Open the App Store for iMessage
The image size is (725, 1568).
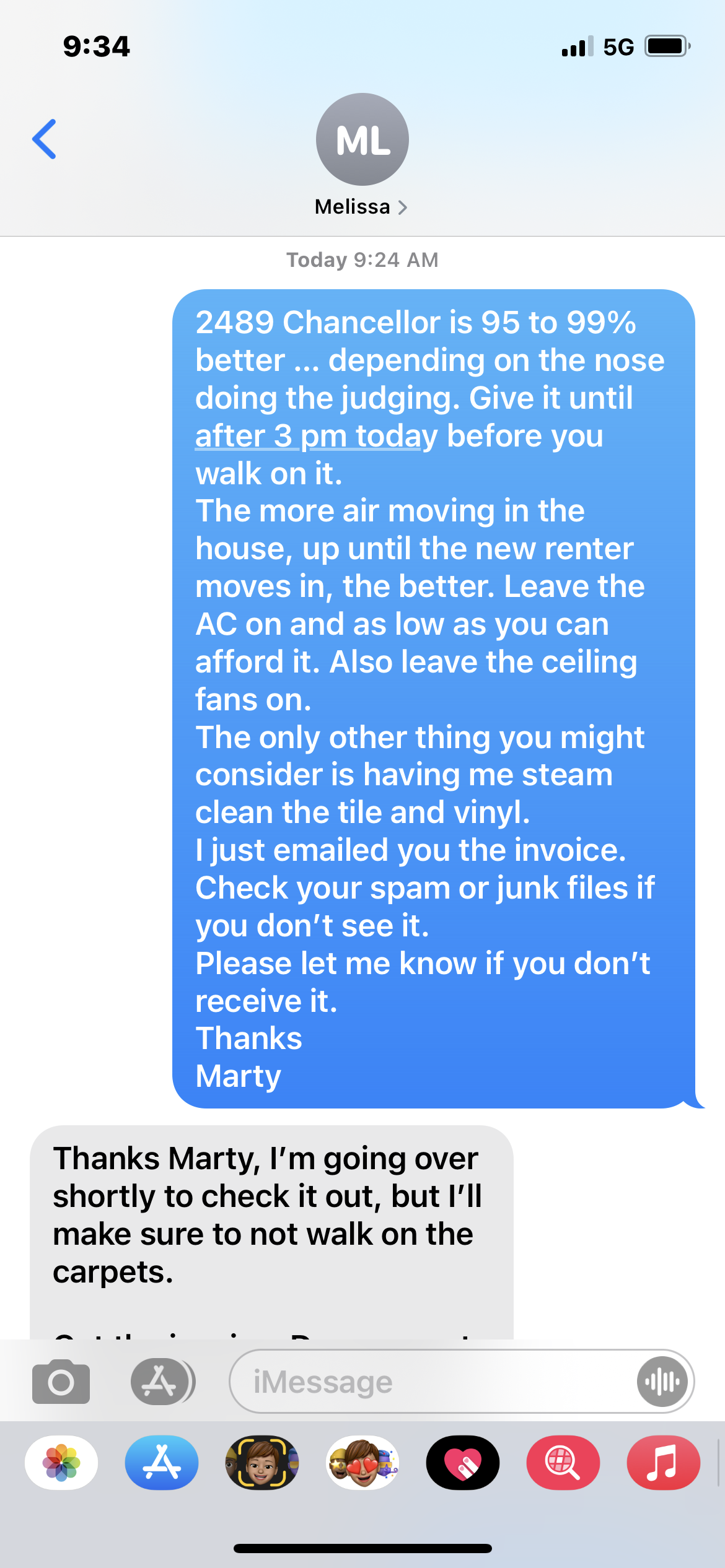click(162, 1463)
